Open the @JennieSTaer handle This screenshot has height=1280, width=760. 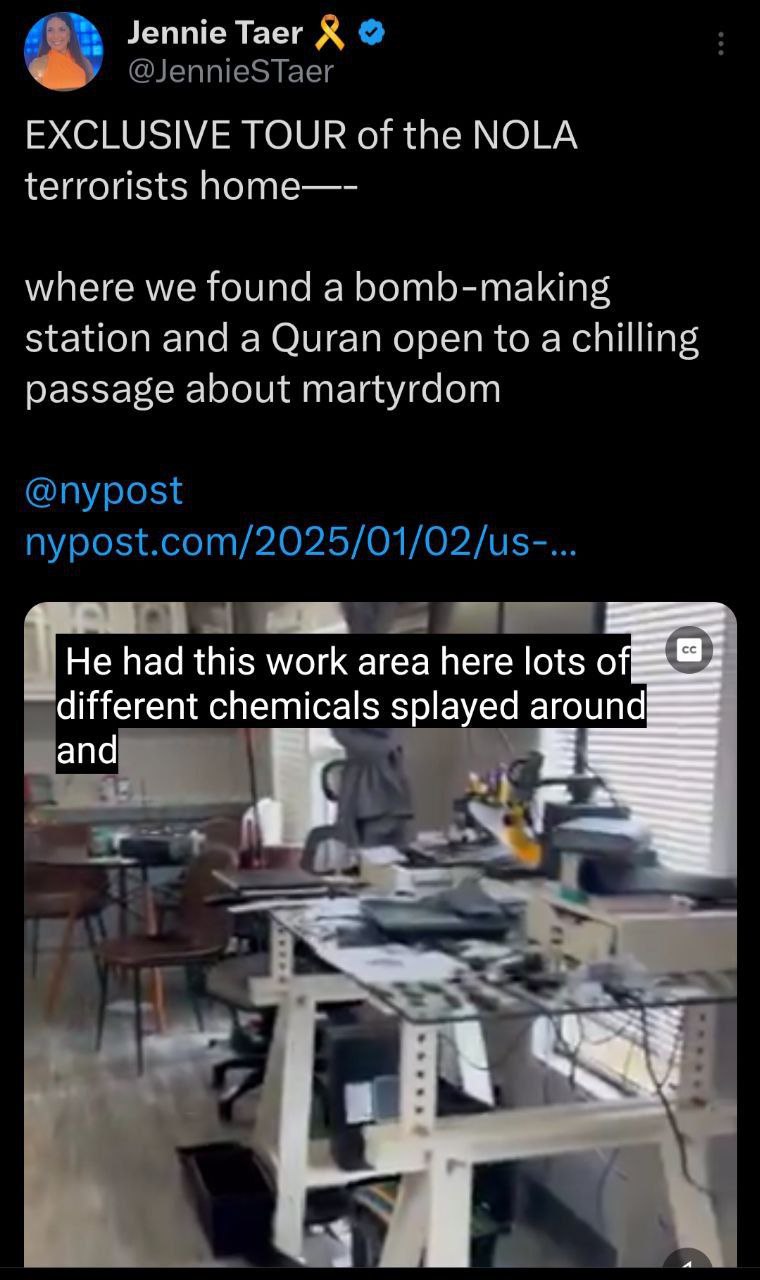(x=230, y=71)
